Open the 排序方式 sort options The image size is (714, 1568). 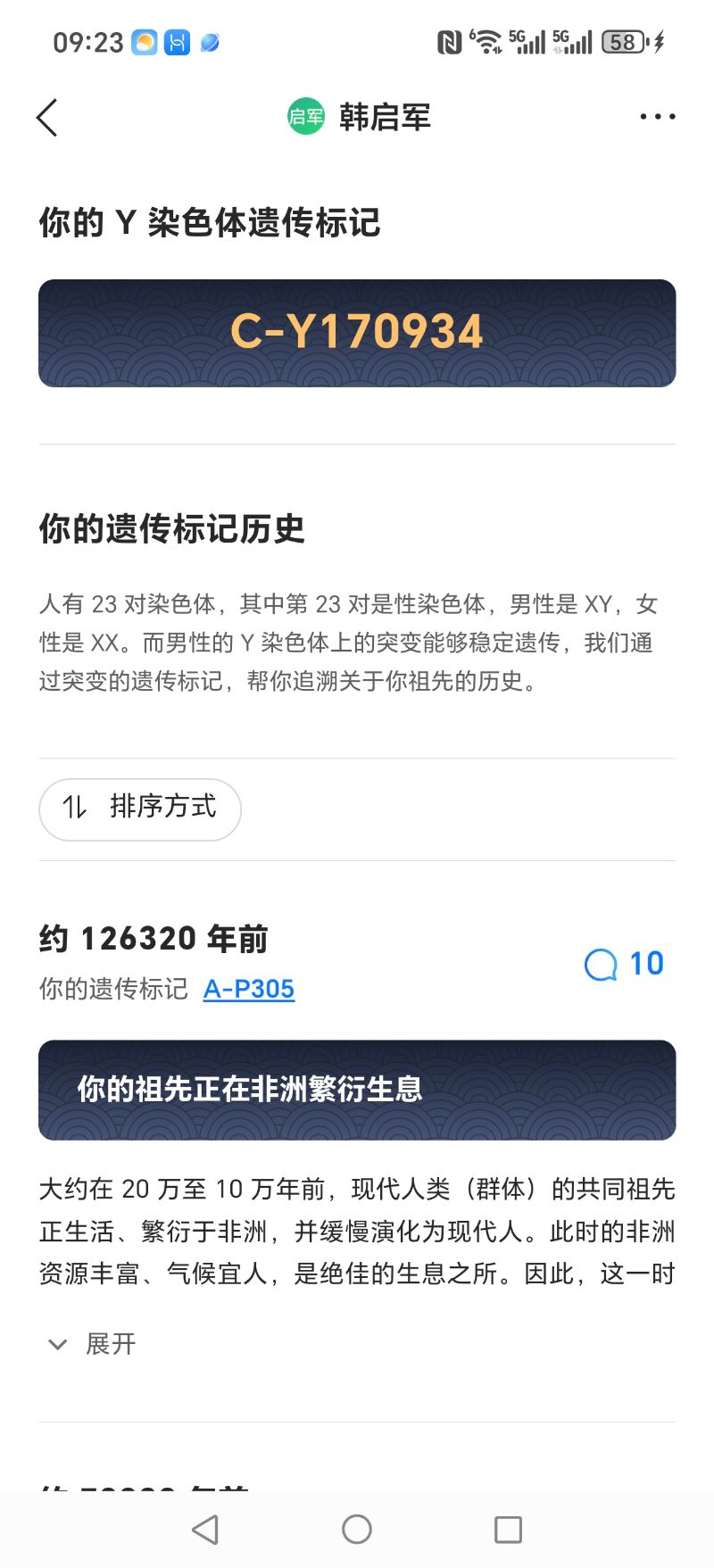click(140, 809)
